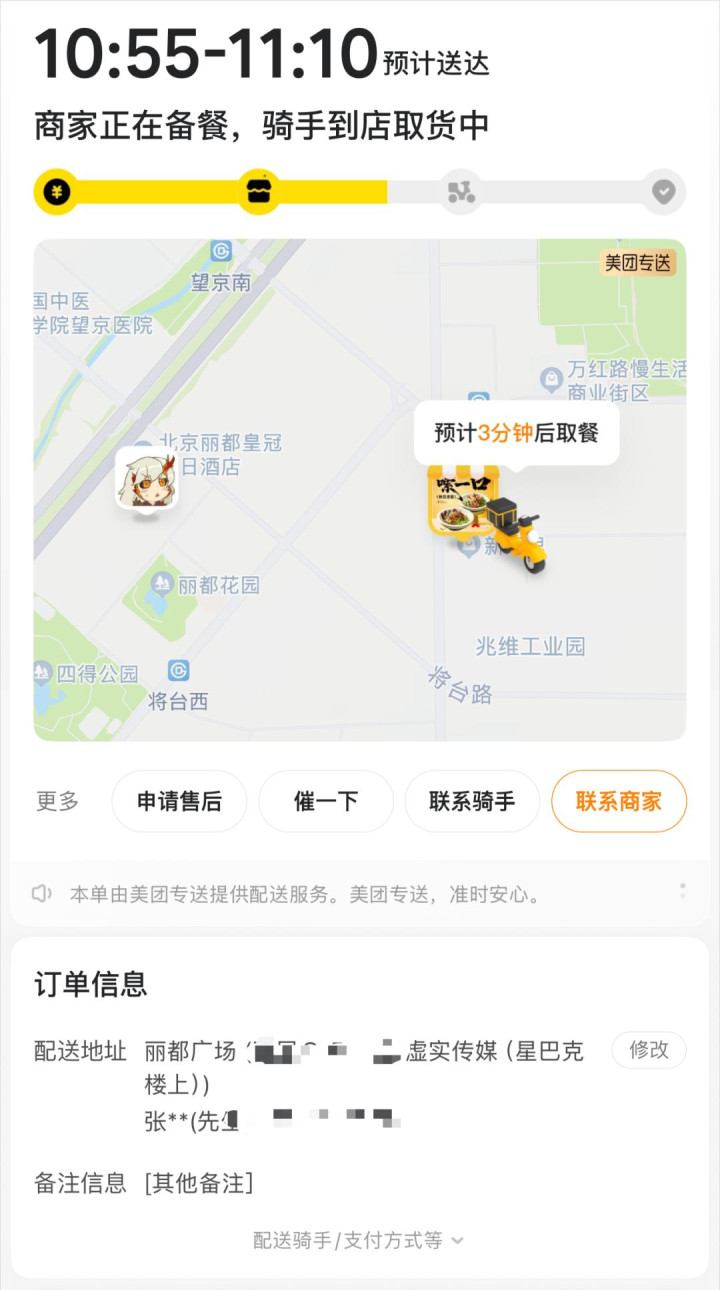Image resolution: width=720 pixels, height=1290 pixels.
Task: Expand 配送骑手/支付方式等 details
Action: pos(359,1240)
